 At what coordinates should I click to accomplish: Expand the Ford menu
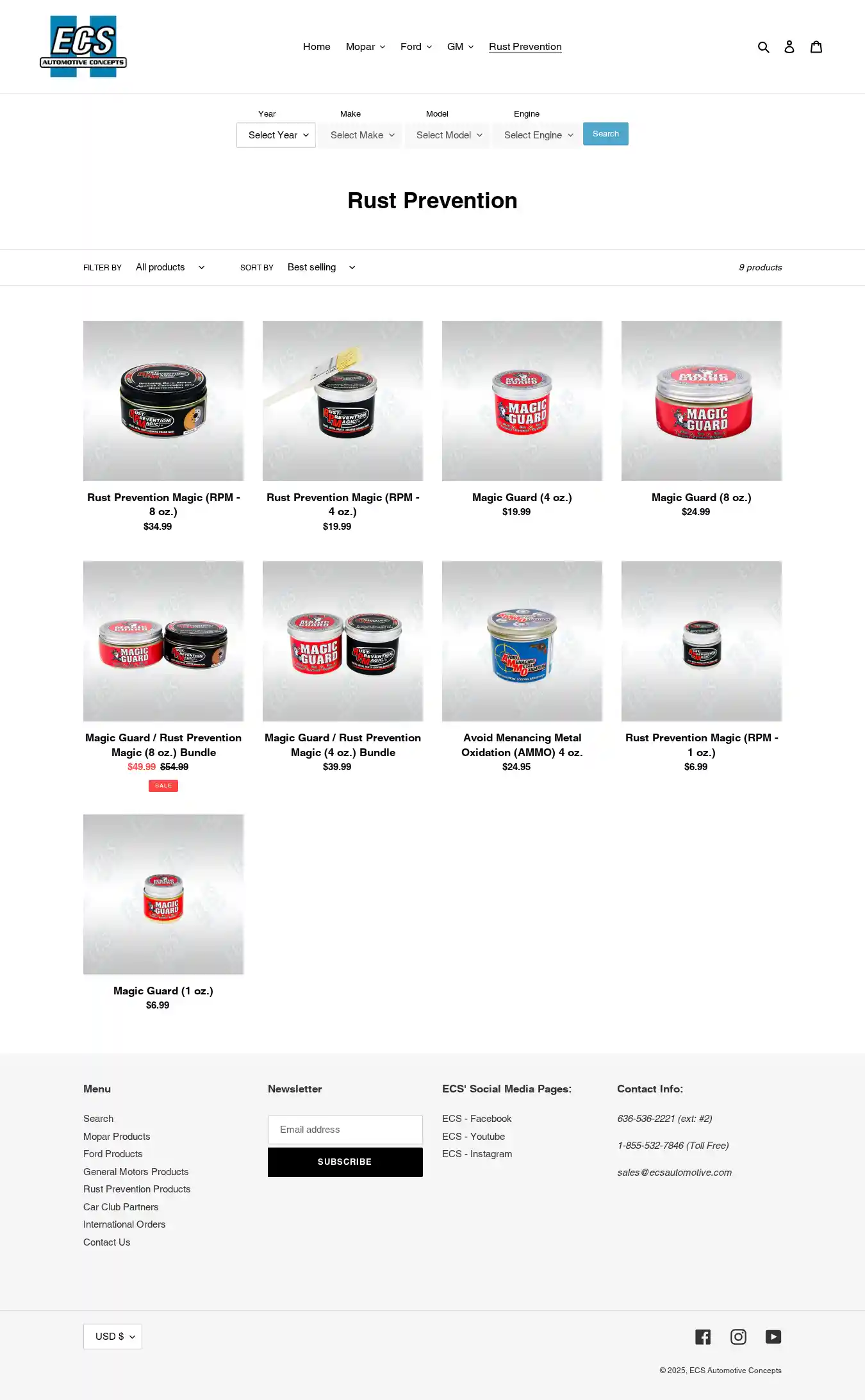pos(416,47)
